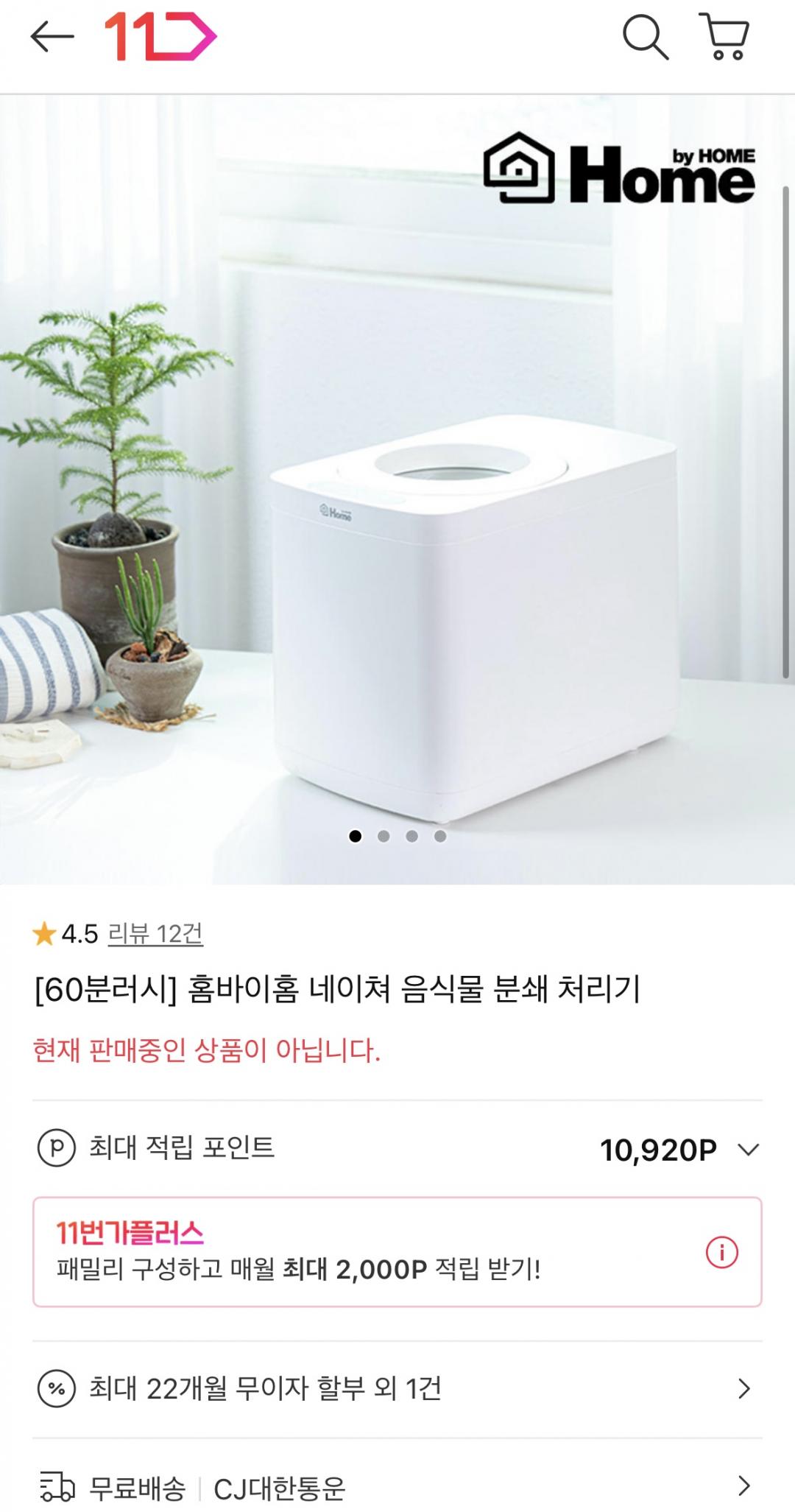Go back using the arrow icon
The height and width of the screenshot is (1512, 795).
pyautogui.click(x=52, y=38)
